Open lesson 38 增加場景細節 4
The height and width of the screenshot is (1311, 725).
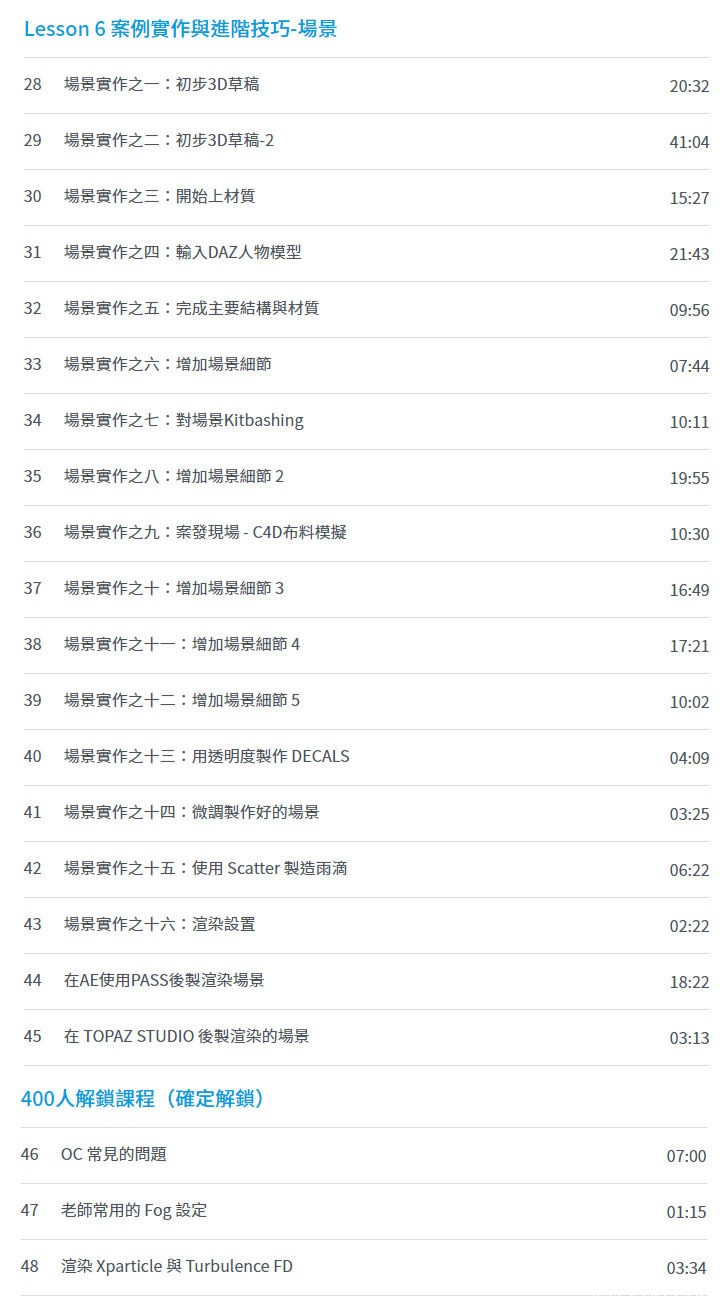[182, 645]
